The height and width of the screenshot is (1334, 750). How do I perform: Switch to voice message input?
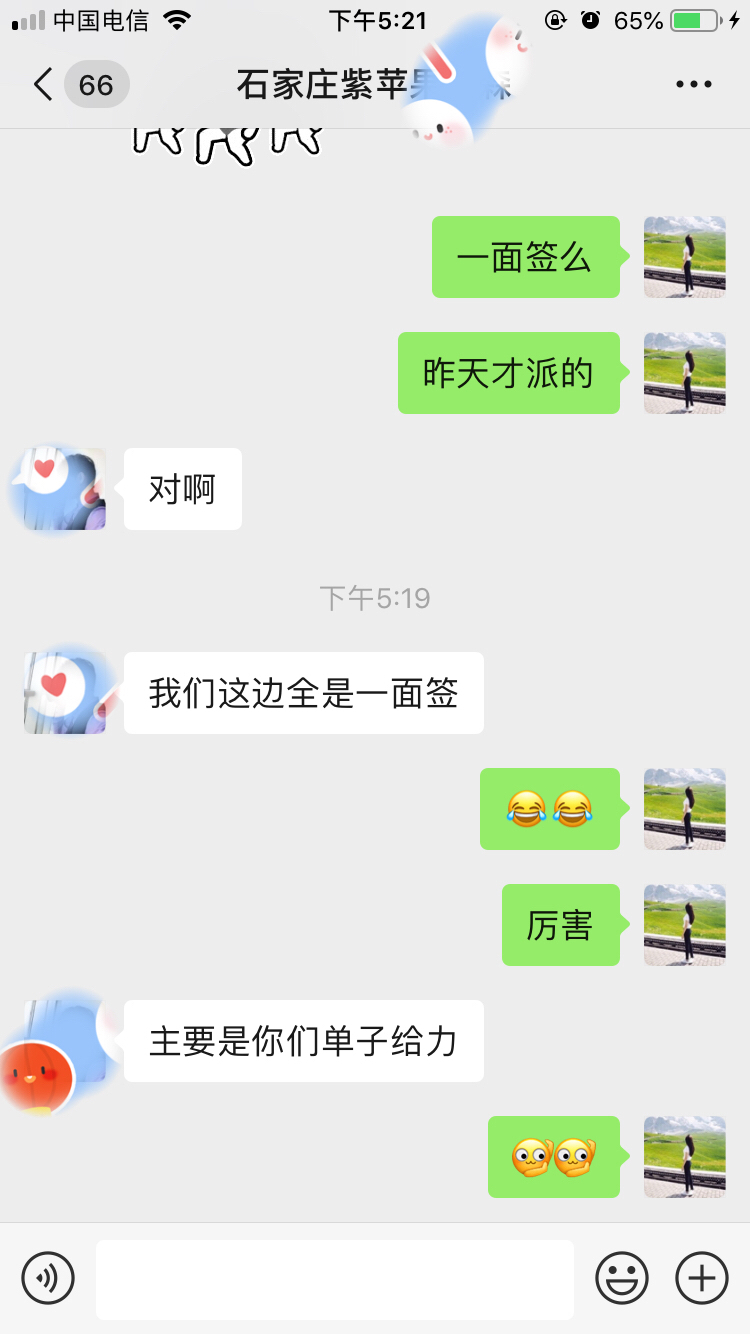(x=48, y=1278)
